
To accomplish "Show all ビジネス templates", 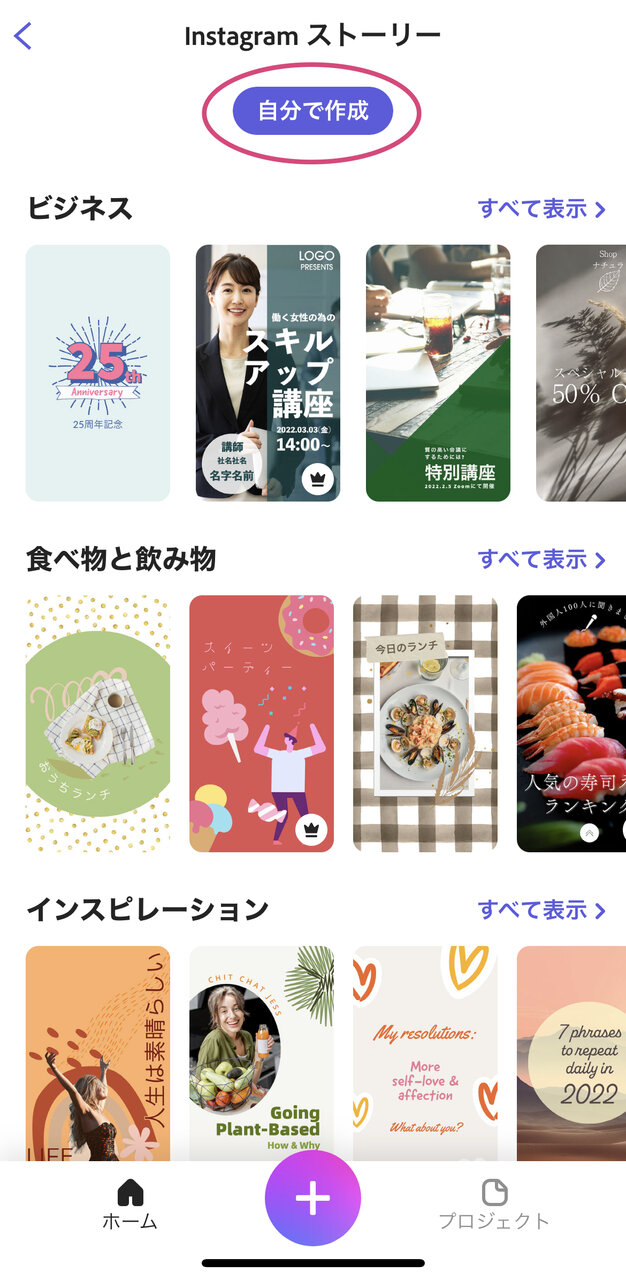I will coord(542,209).
